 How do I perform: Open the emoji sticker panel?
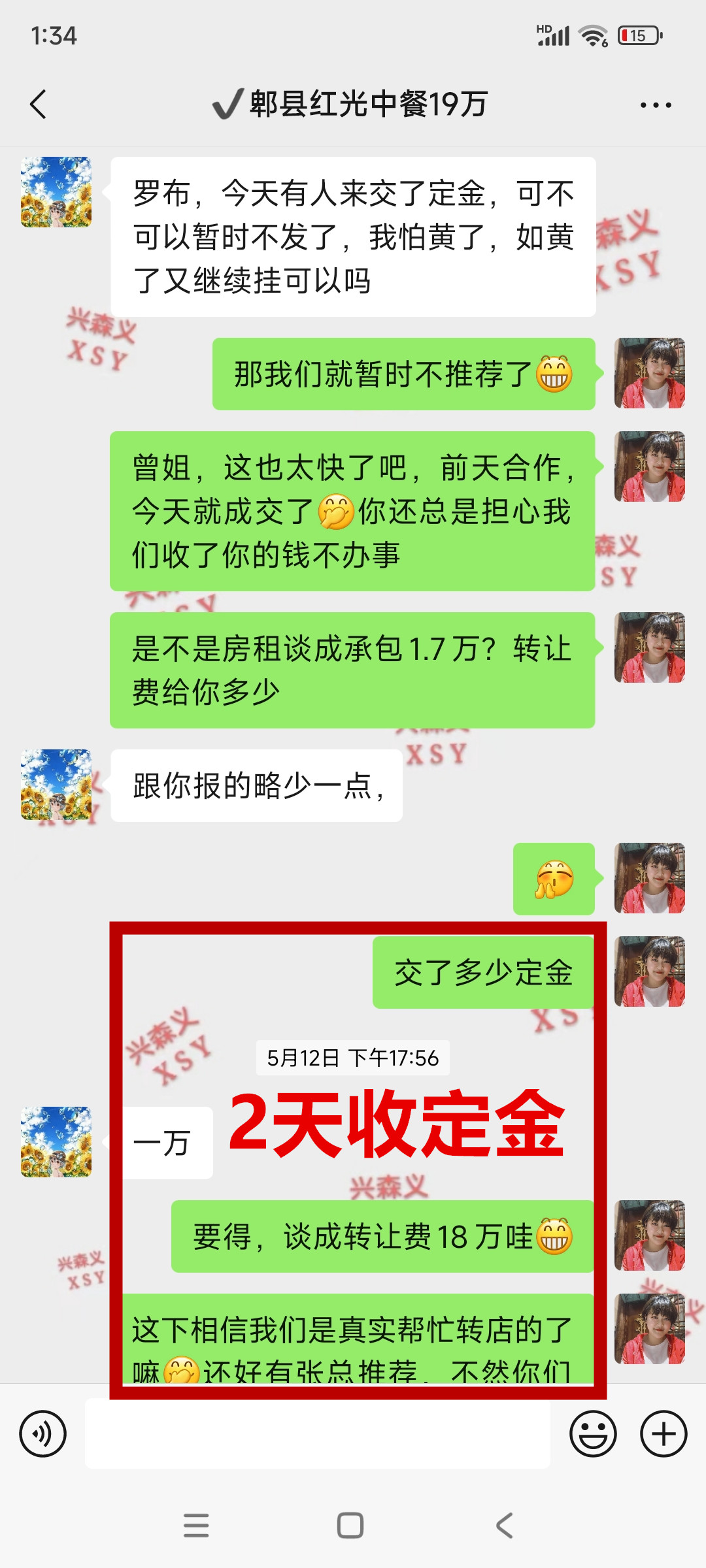(x=593, y=1434)
